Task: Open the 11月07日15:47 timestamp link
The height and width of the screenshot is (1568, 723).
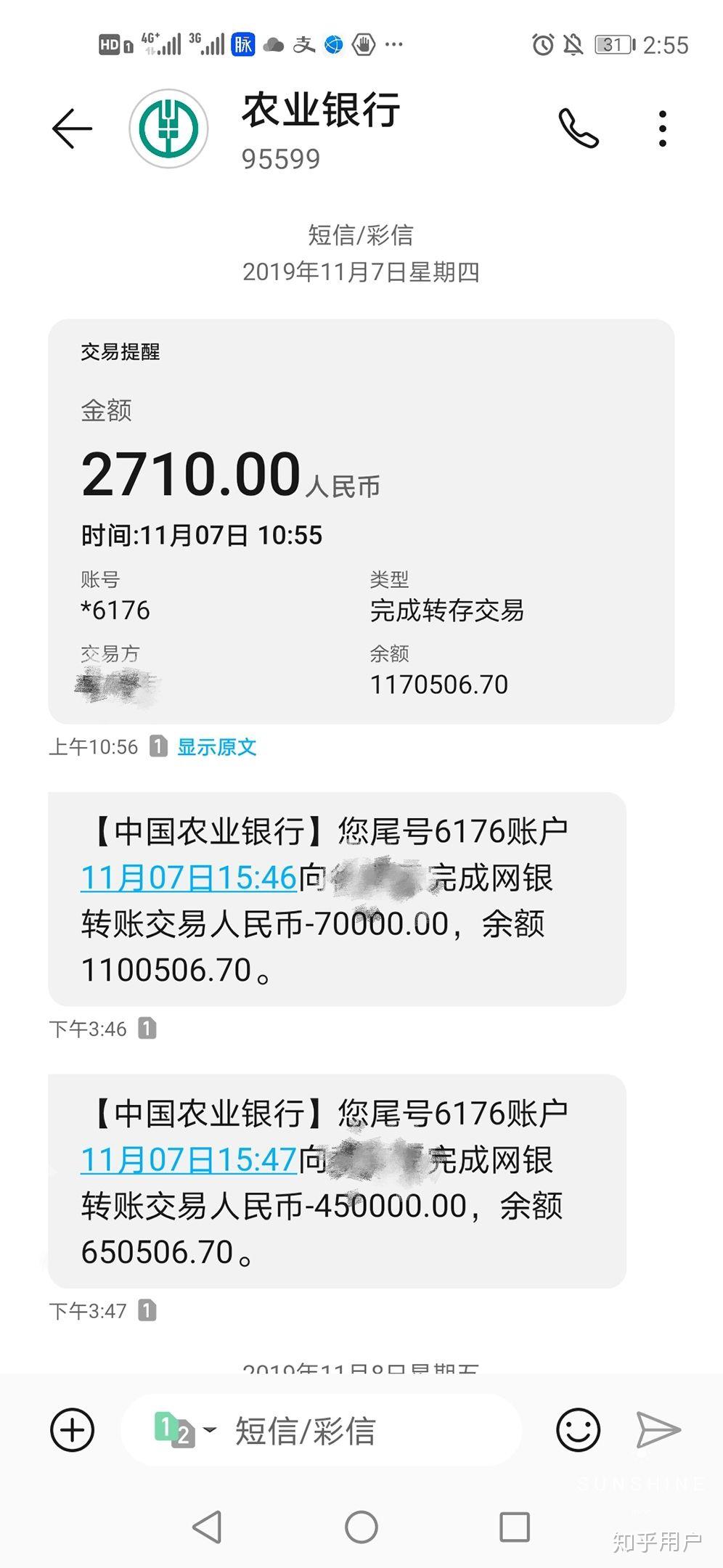Action: click(187, 1160)
